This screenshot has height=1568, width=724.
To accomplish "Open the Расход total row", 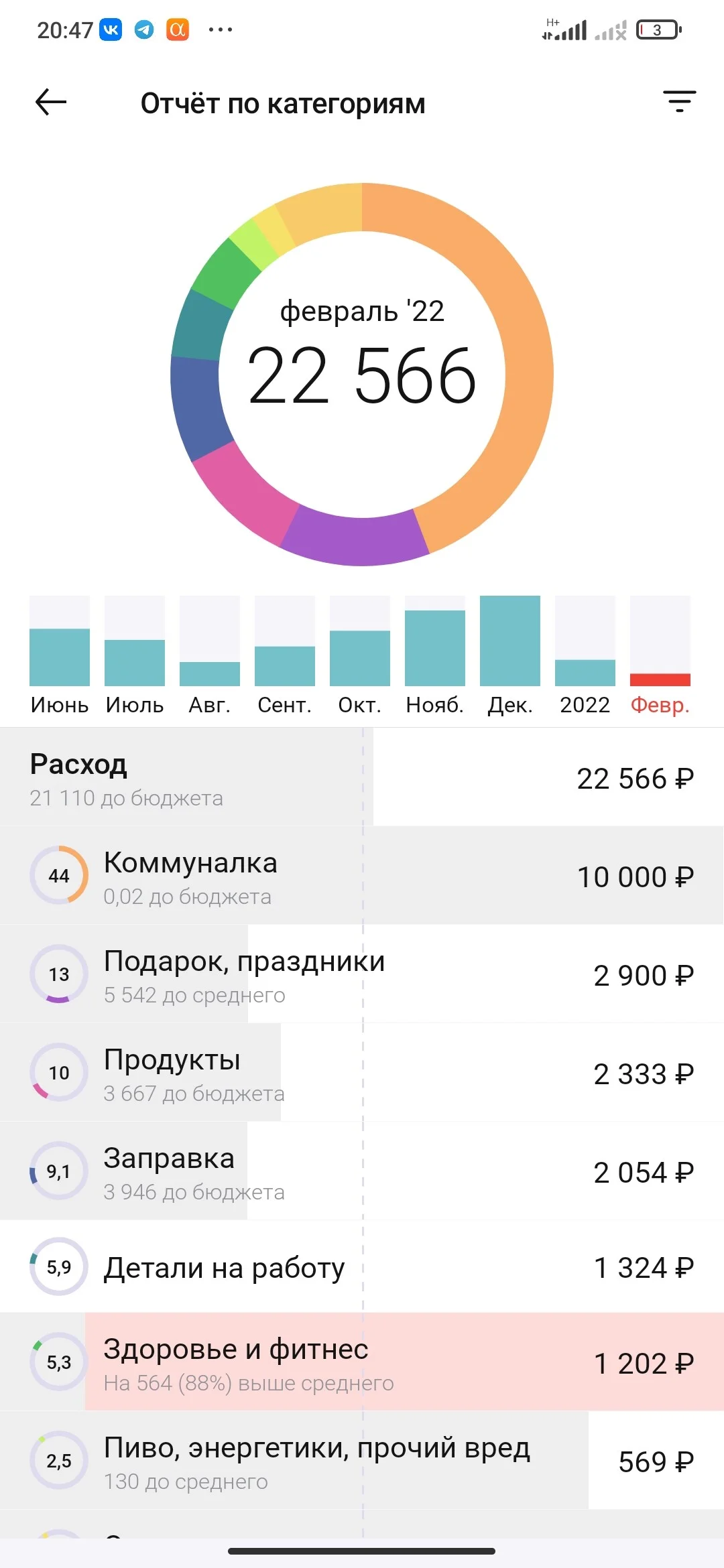I will tap(362, 777).
